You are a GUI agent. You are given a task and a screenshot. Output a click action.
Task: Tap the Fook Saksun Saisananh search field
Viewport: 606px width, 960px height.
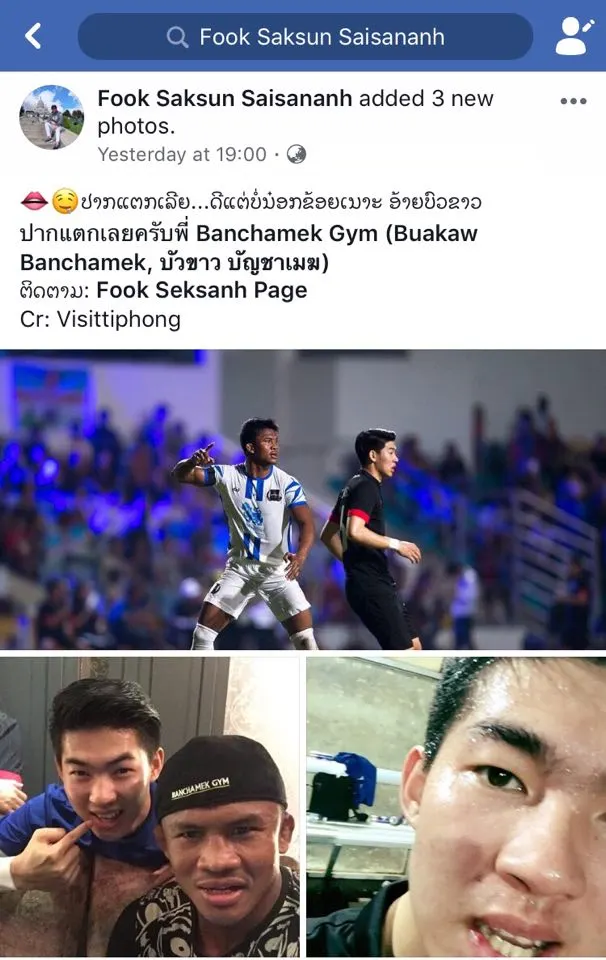[305, 37]
